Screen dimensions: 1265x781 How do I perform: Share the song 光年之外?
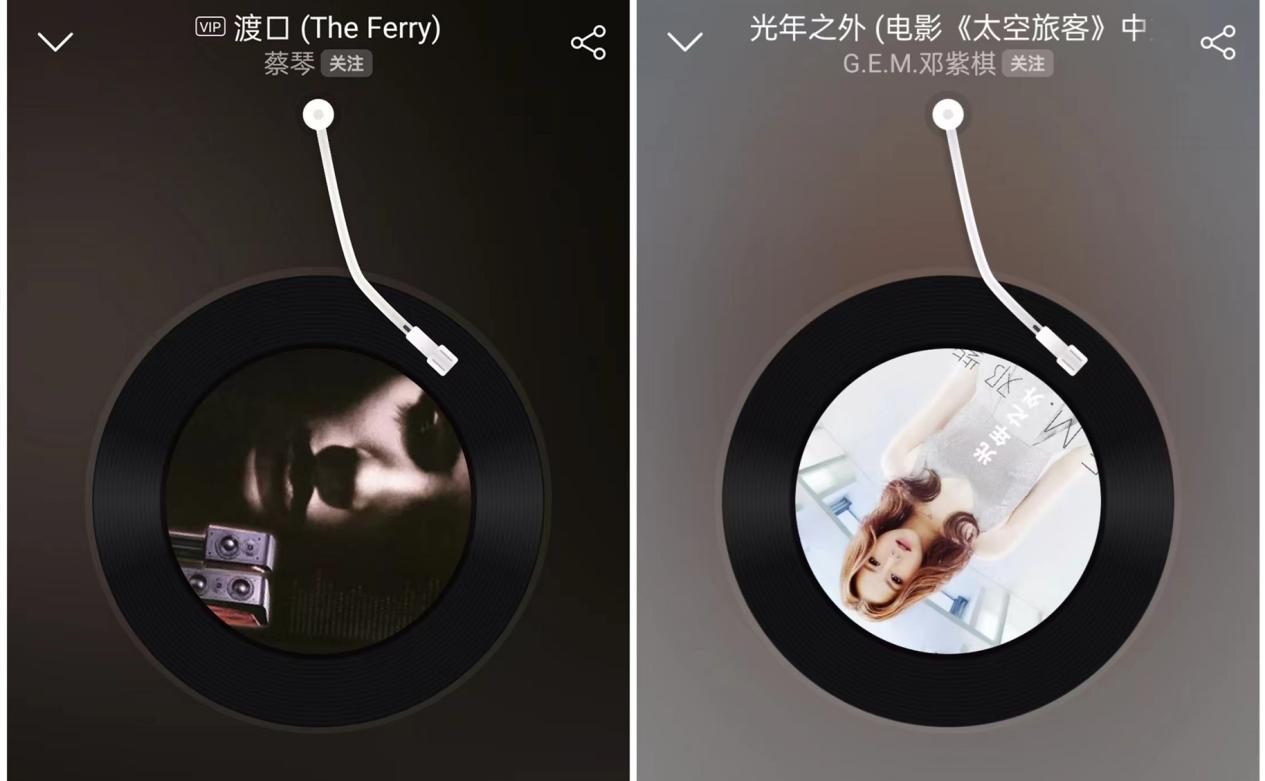[1217, 43]
